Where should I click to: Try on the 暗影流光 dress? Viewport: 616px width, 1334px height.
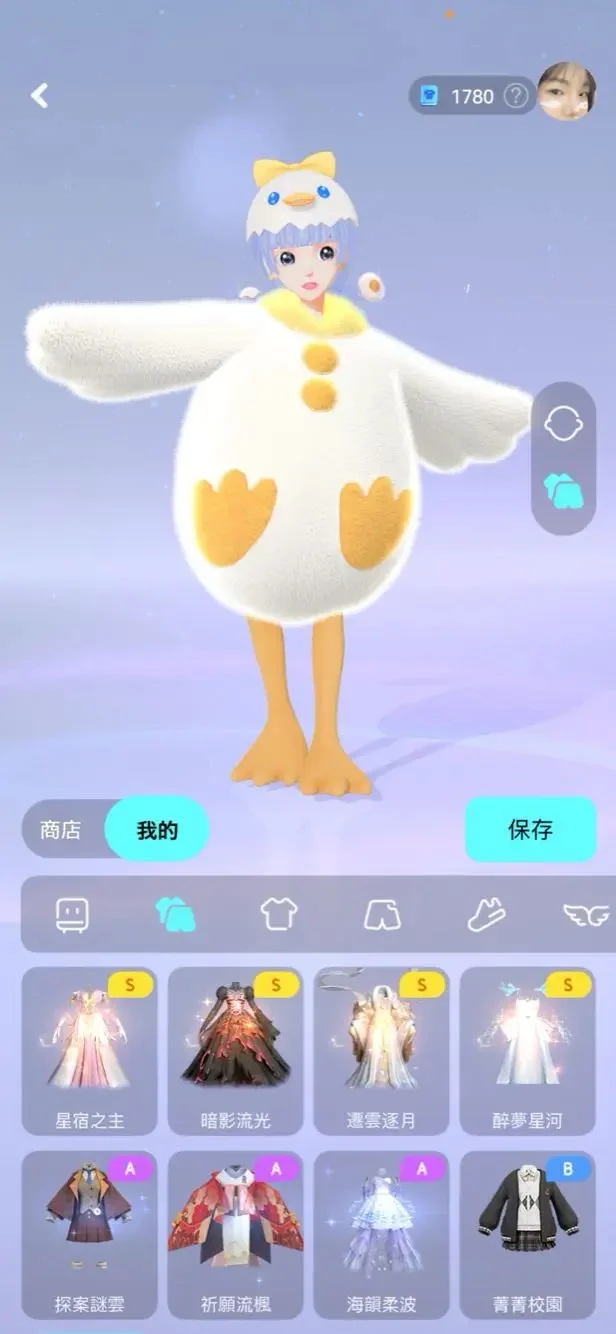click(235, 1050)
